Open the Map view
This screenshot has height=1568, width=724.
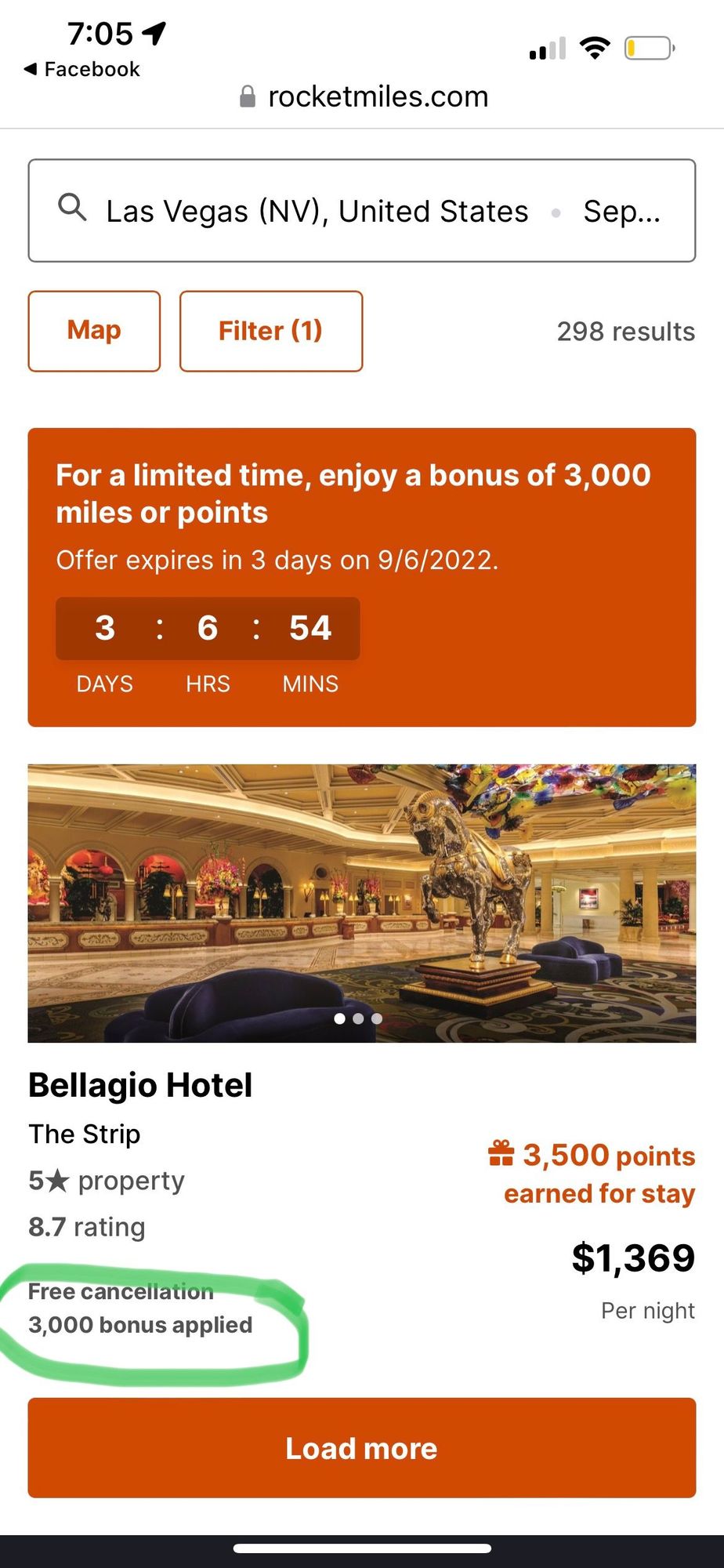[94, 331]
